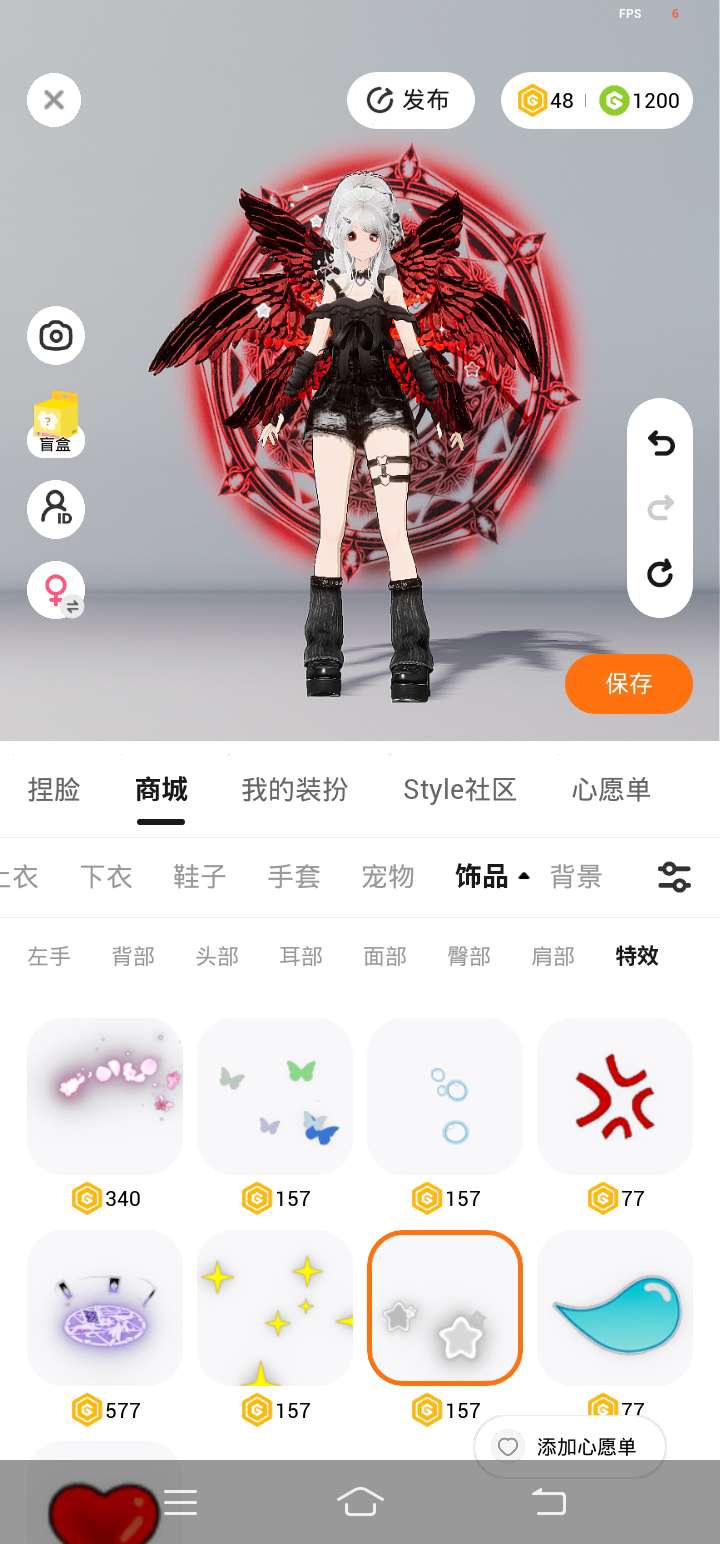
Task: Reset the outfit with the refresh icon
Action: (660, 573)
